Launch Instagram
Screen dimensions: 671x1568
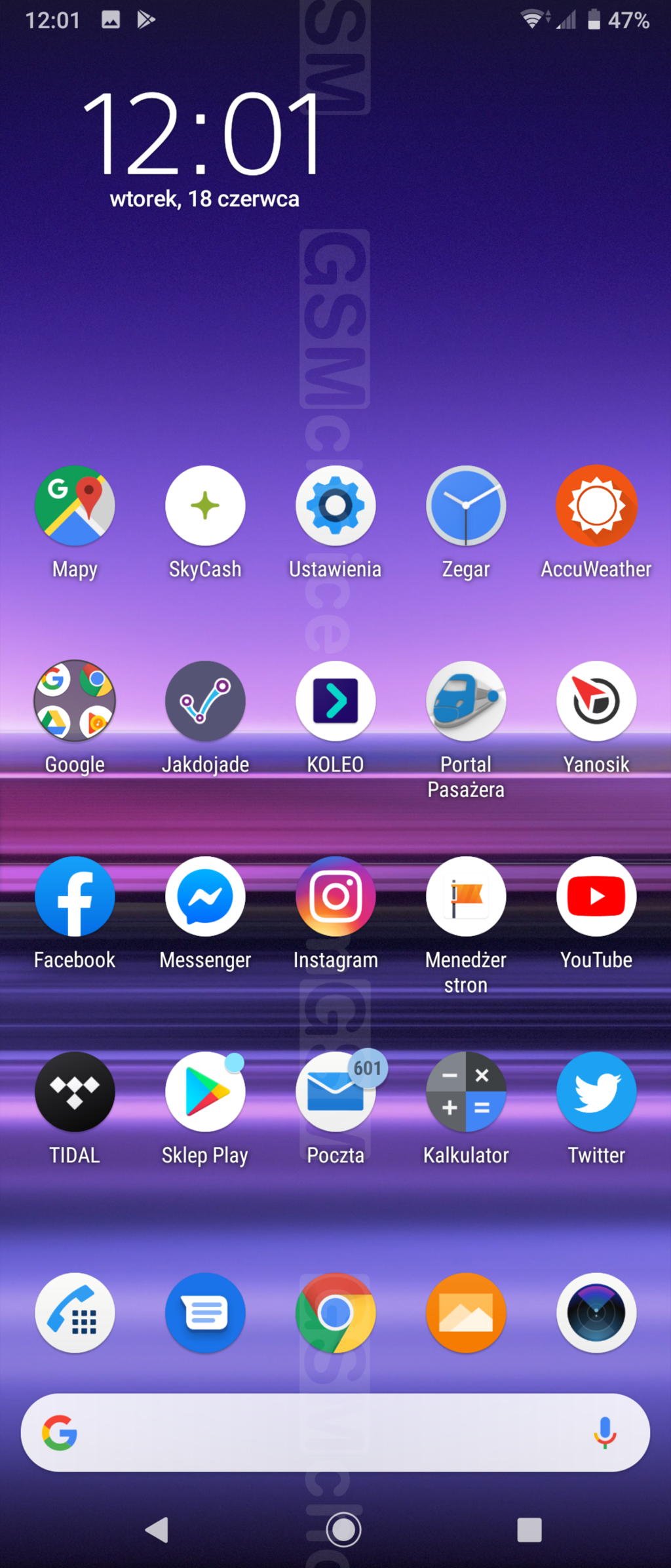point(335,896)
